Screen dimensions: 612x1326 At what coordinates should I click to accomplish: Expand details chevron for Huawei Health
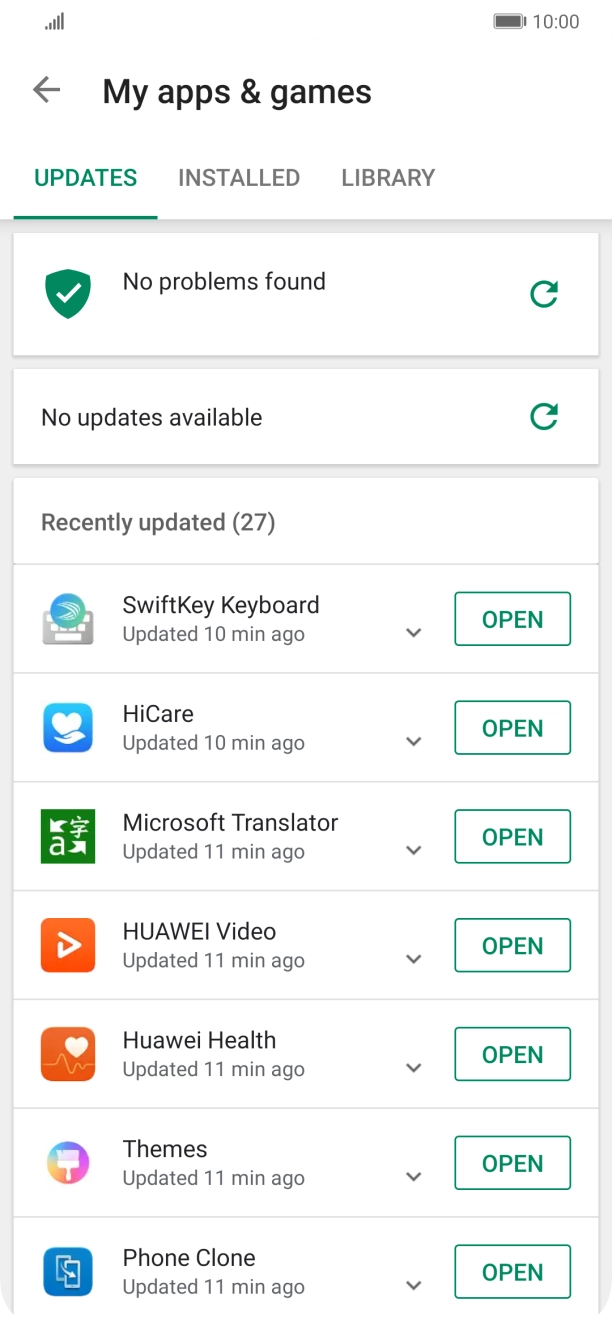[x=413, y=1069]
